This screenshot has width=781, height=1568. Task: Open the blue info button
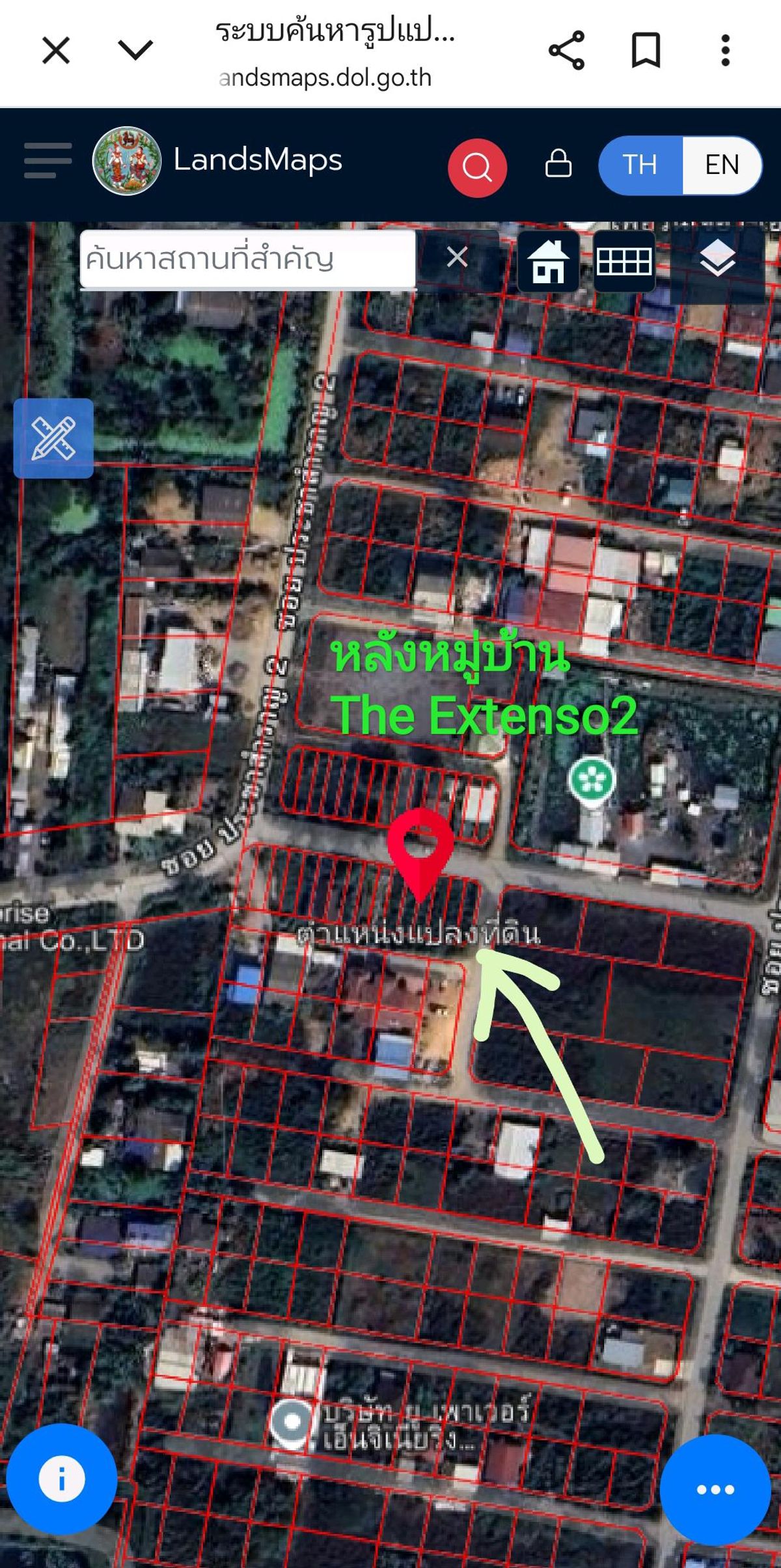(62, 1479)
